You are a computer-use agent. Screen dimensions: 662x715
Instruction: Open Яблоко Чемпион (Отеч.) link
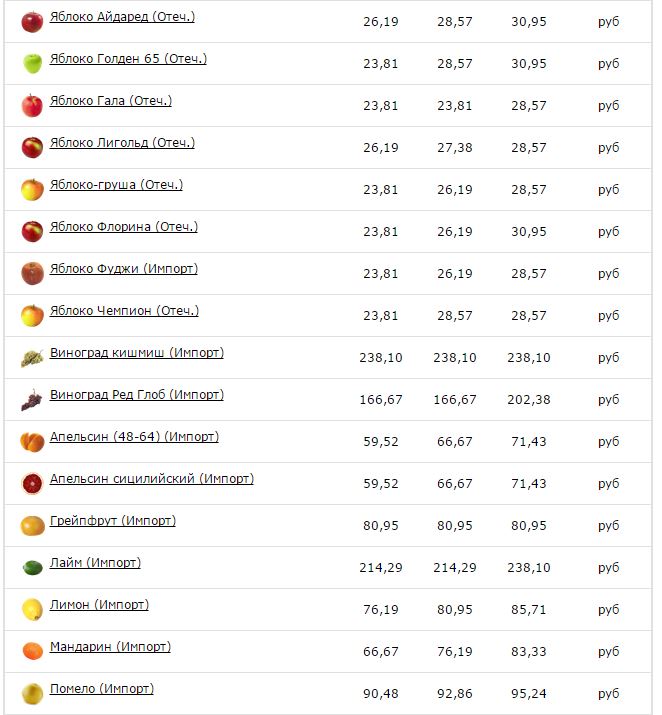tap(124, 311)
